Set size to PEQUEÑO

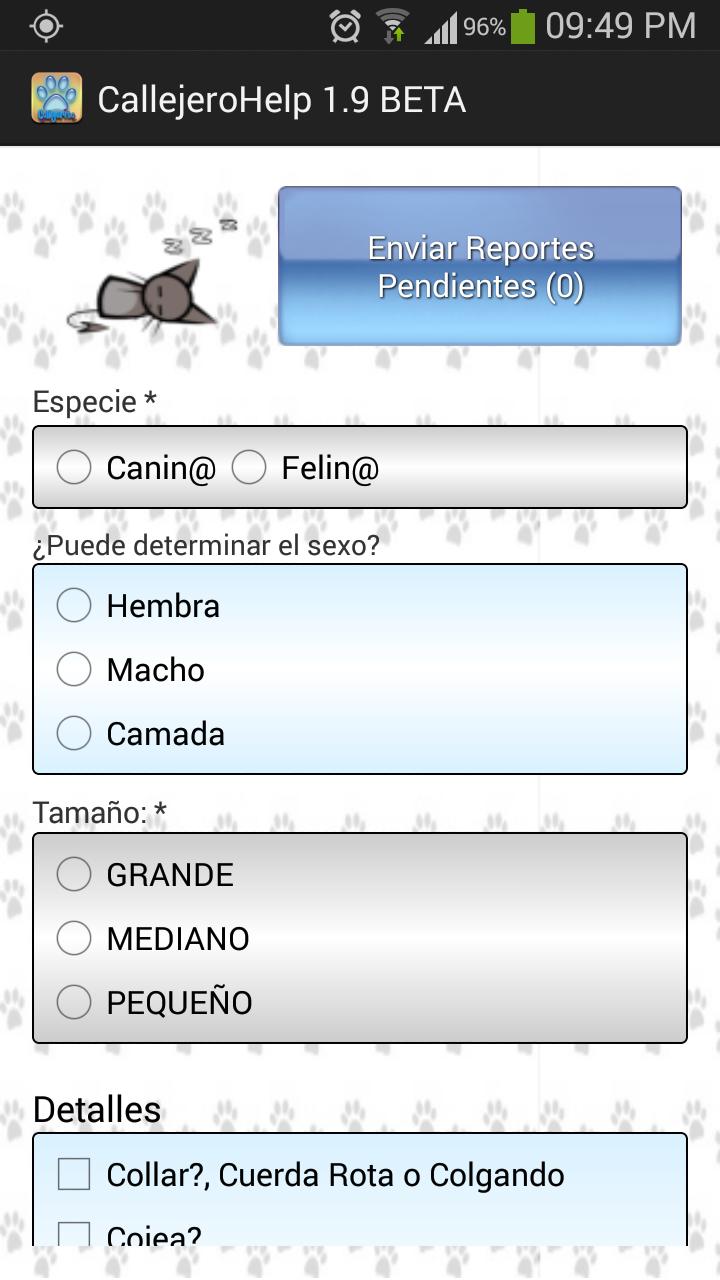coord(74,1002)
